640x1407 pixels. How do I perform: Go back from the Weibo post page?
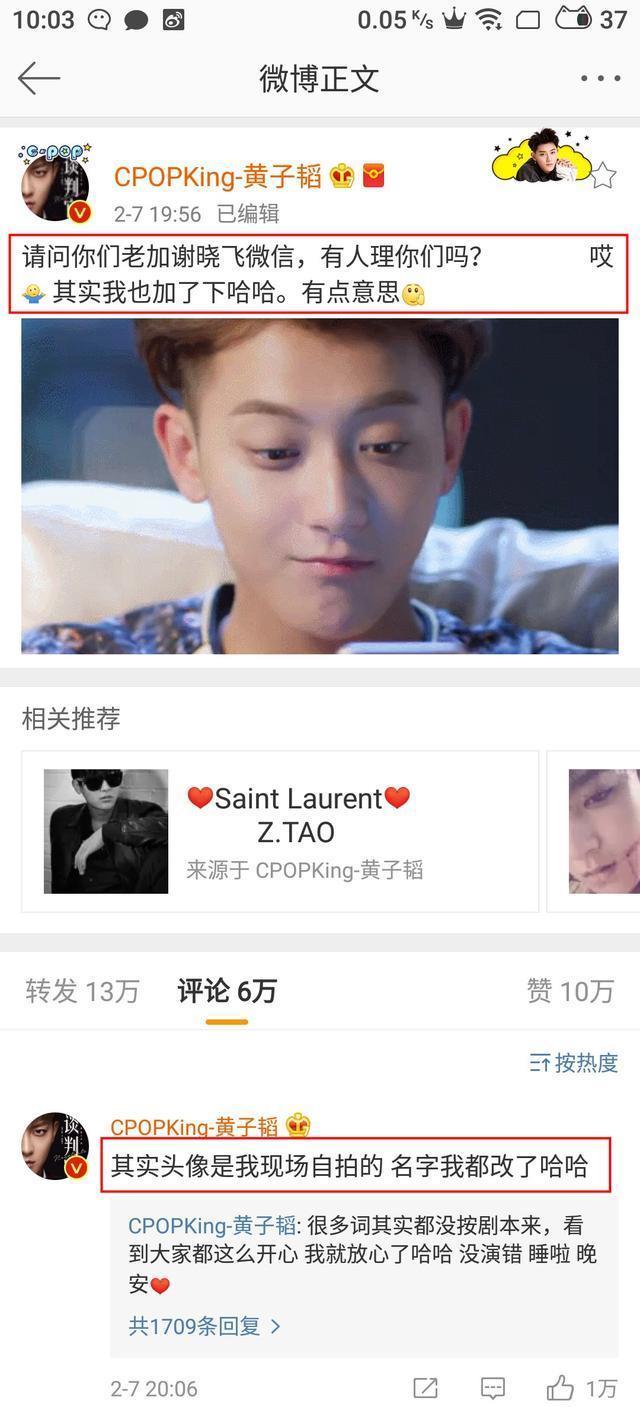38,78
